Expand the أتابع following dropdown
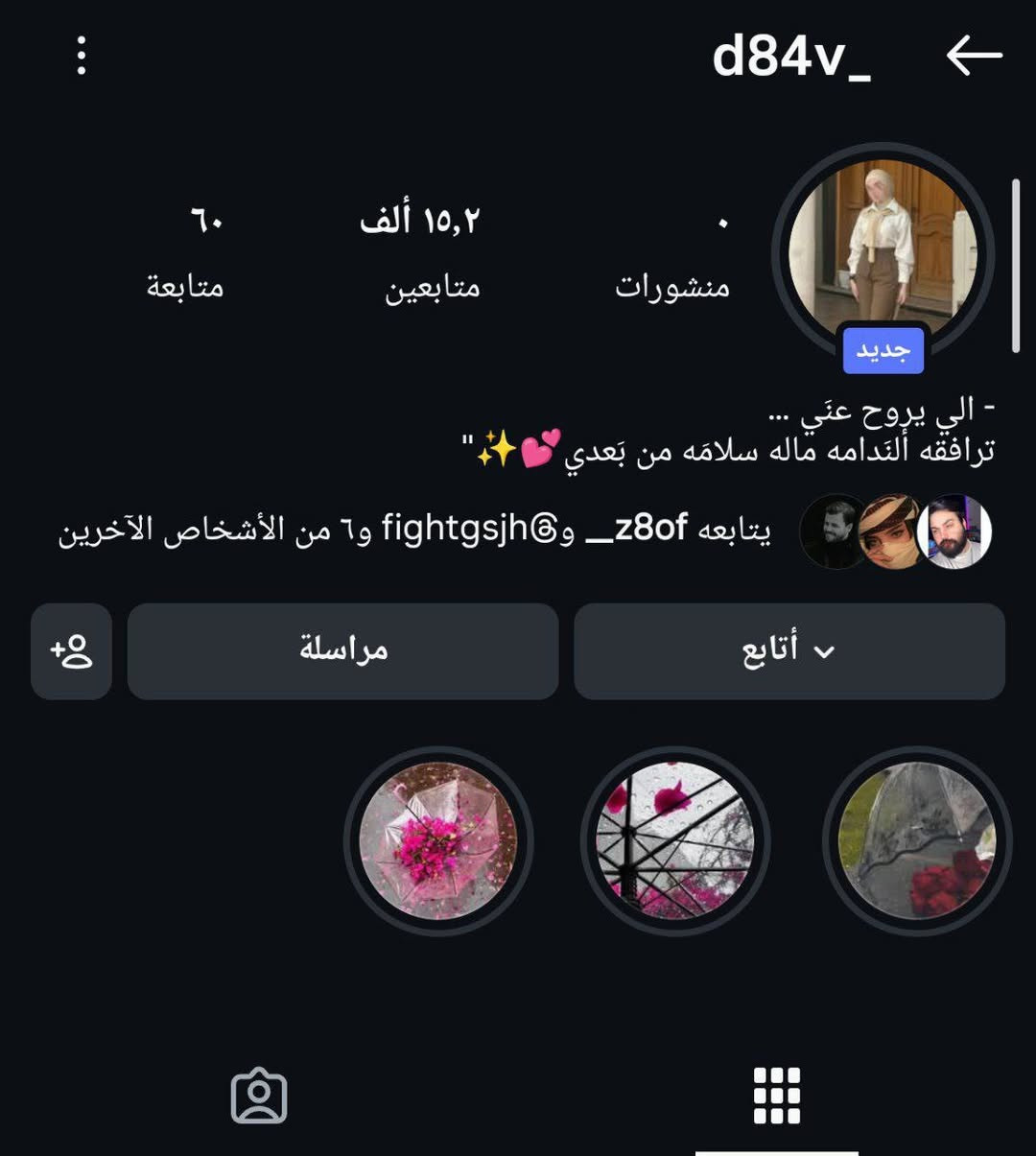The width and height of the screenshot is (1036, 1156). 789,650
